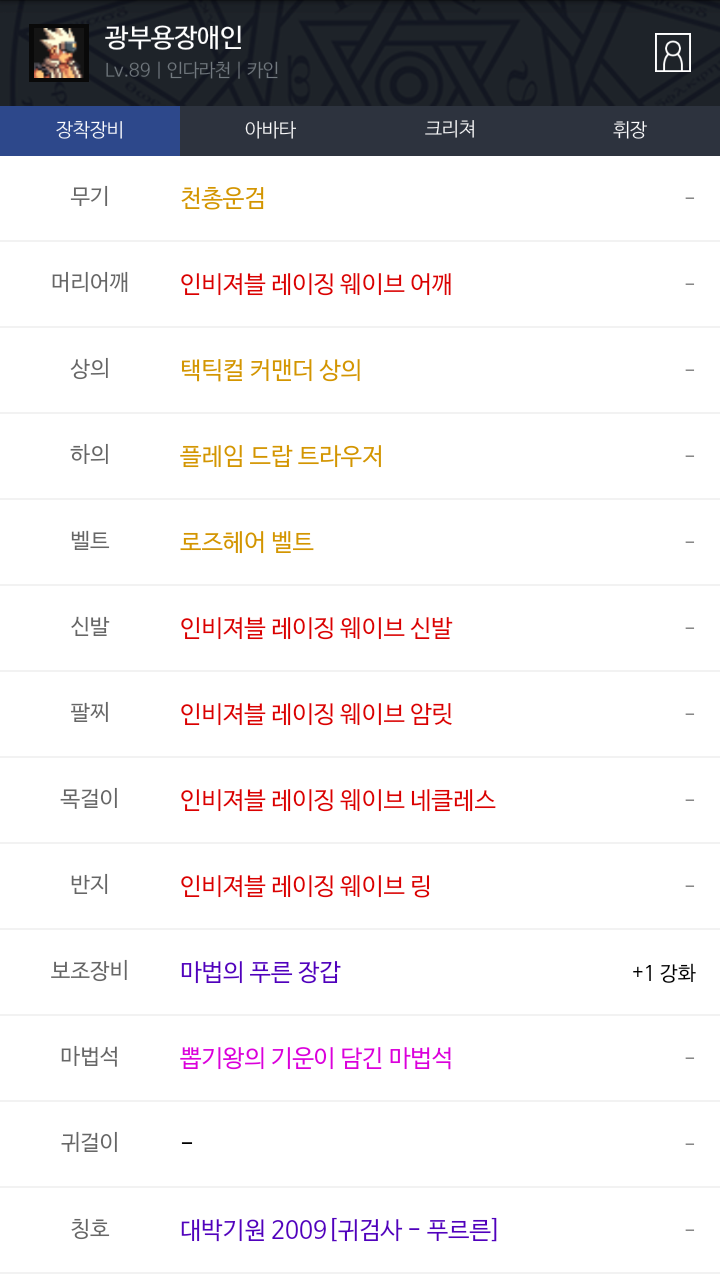The width and height of the screenshot is (720, 1280).
Task: View 마법의 푸른 장갑 details
Action: coord(260,972)
